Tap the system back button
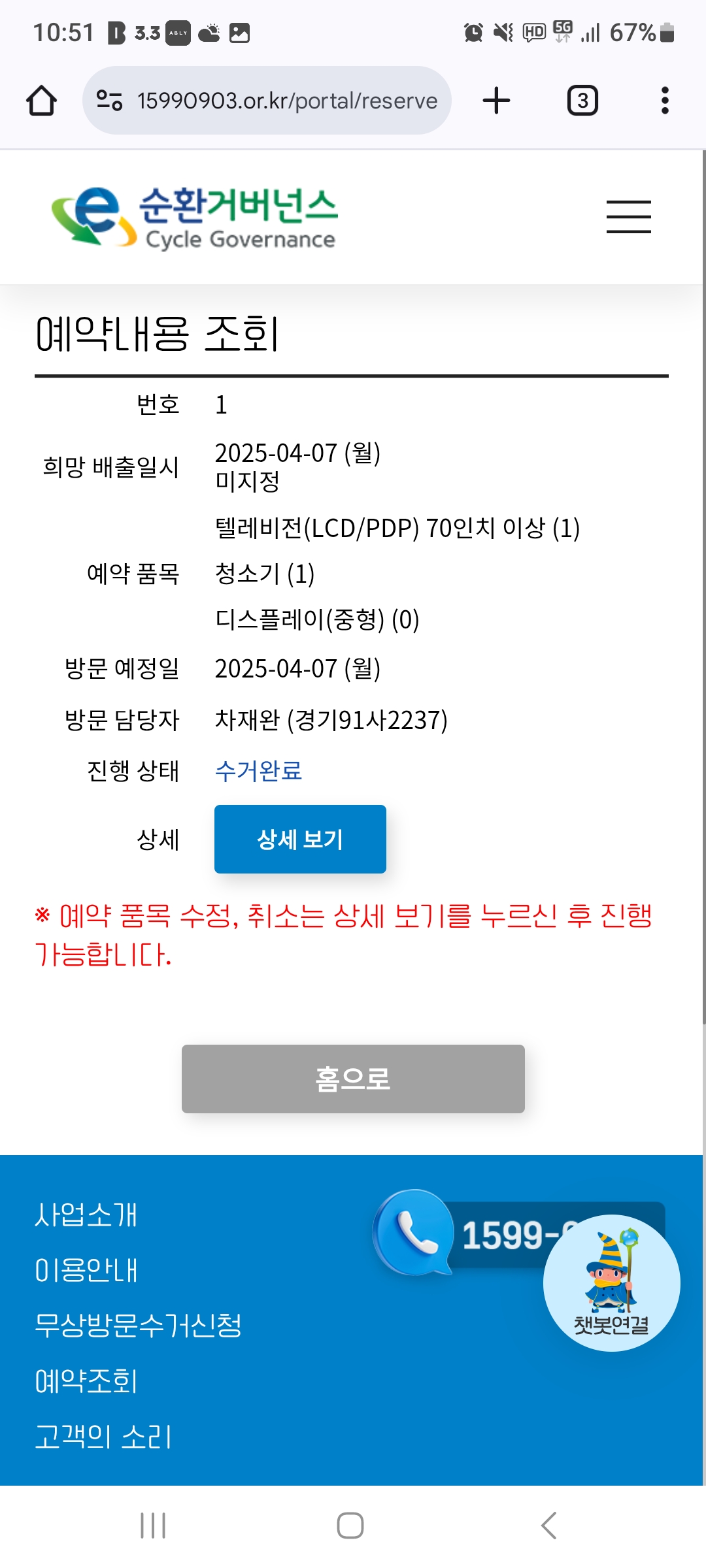Screen dimensions: 706x1568 pyautogui.click(x=549, y=1526)
